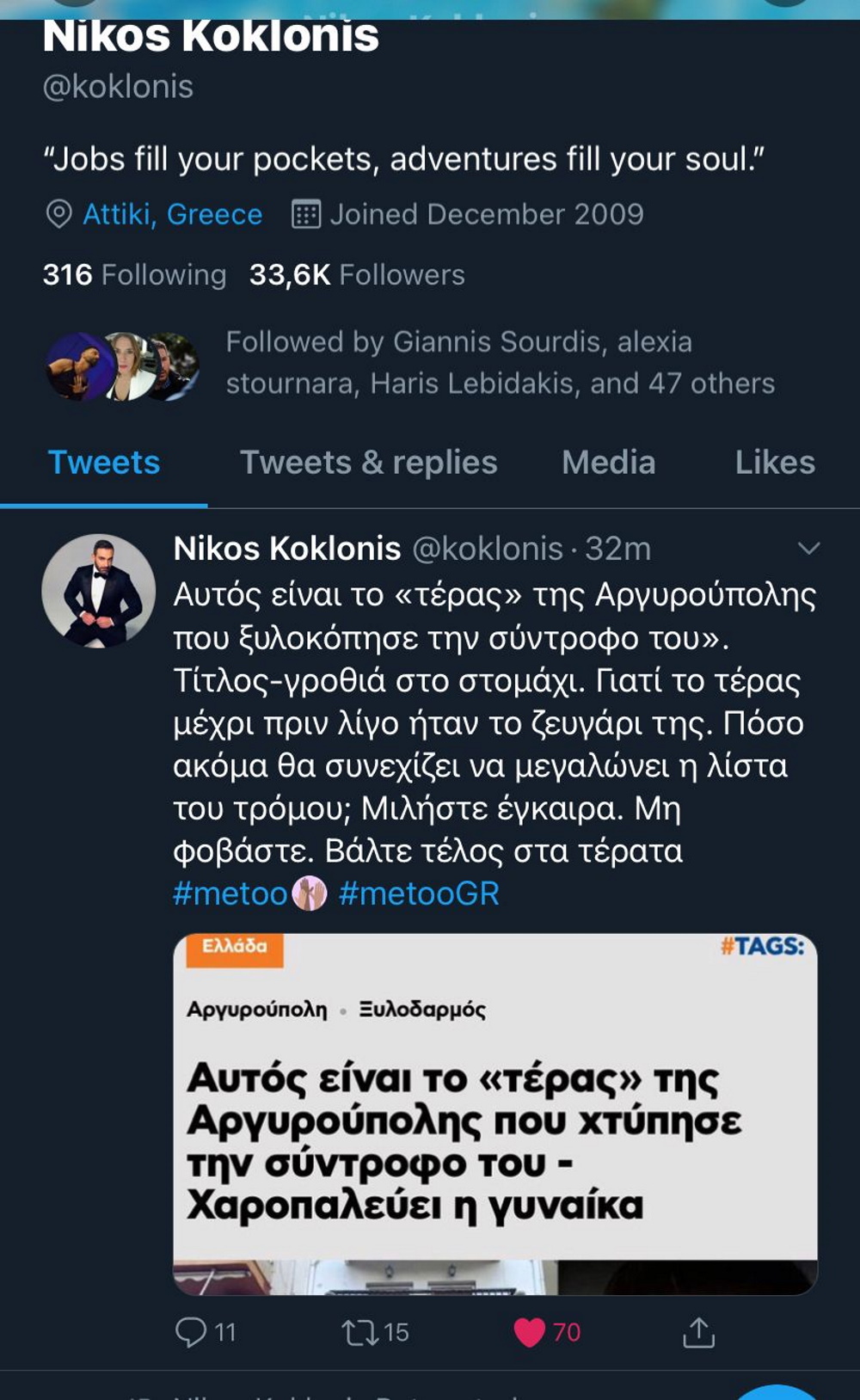Image resolution: width=860 pixels, height=1400 pixels.
Task: Share Nikos Koklonis's tweet
Action: tap(698, 1332)
